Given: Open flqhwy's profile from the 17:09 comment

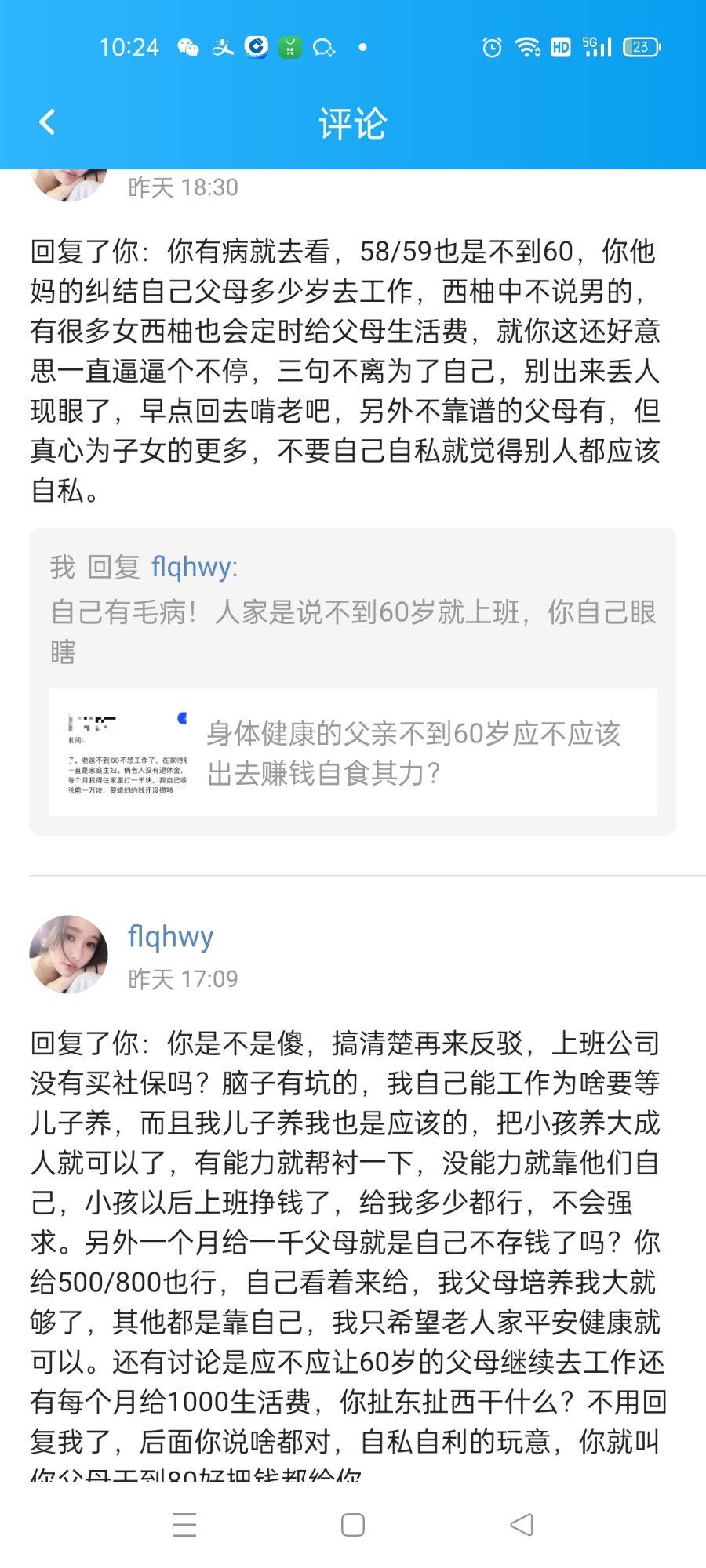Looking at the screenshot, I should 170,936.
